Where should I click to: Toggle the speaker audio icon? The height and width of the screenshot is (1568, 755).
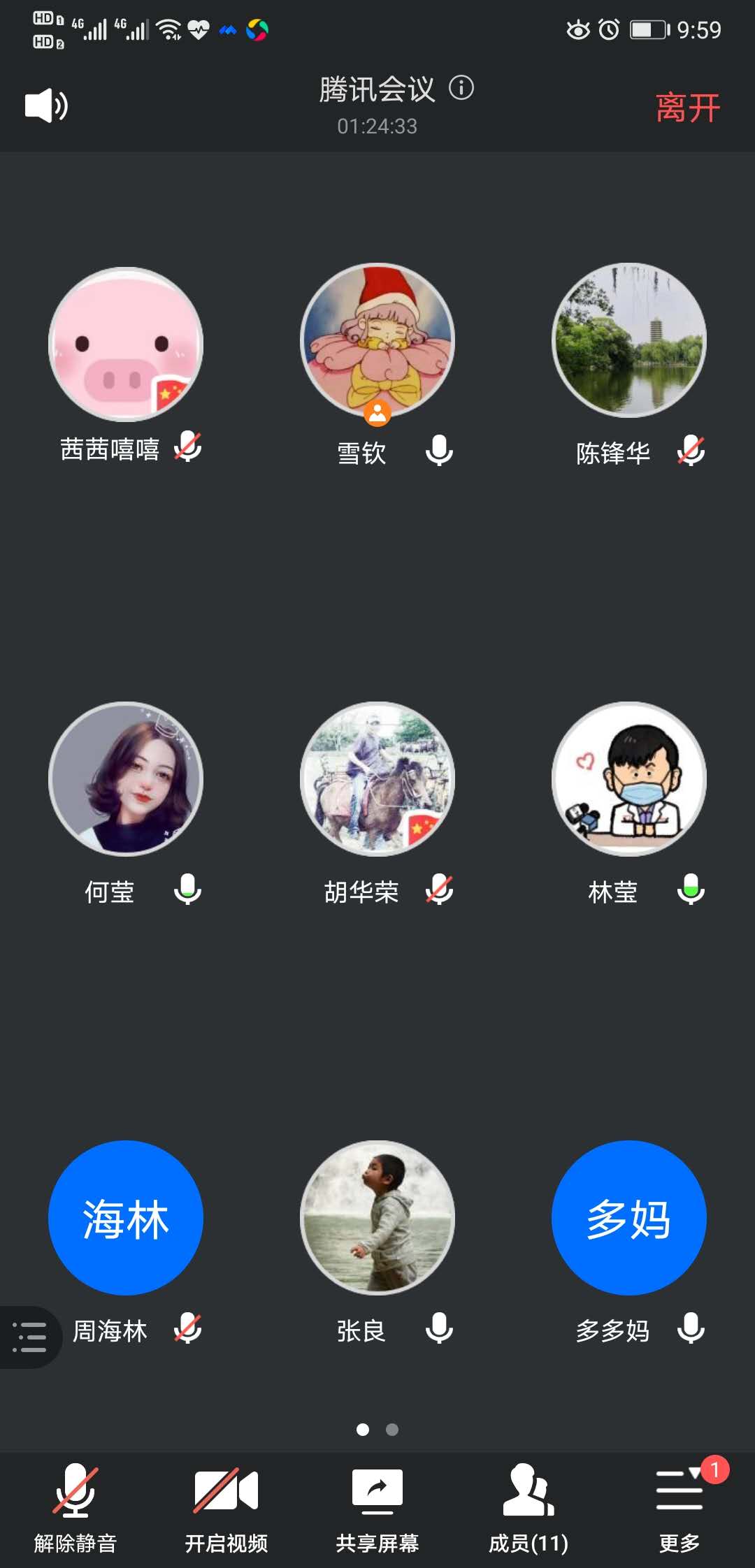(x=46, y=106)
